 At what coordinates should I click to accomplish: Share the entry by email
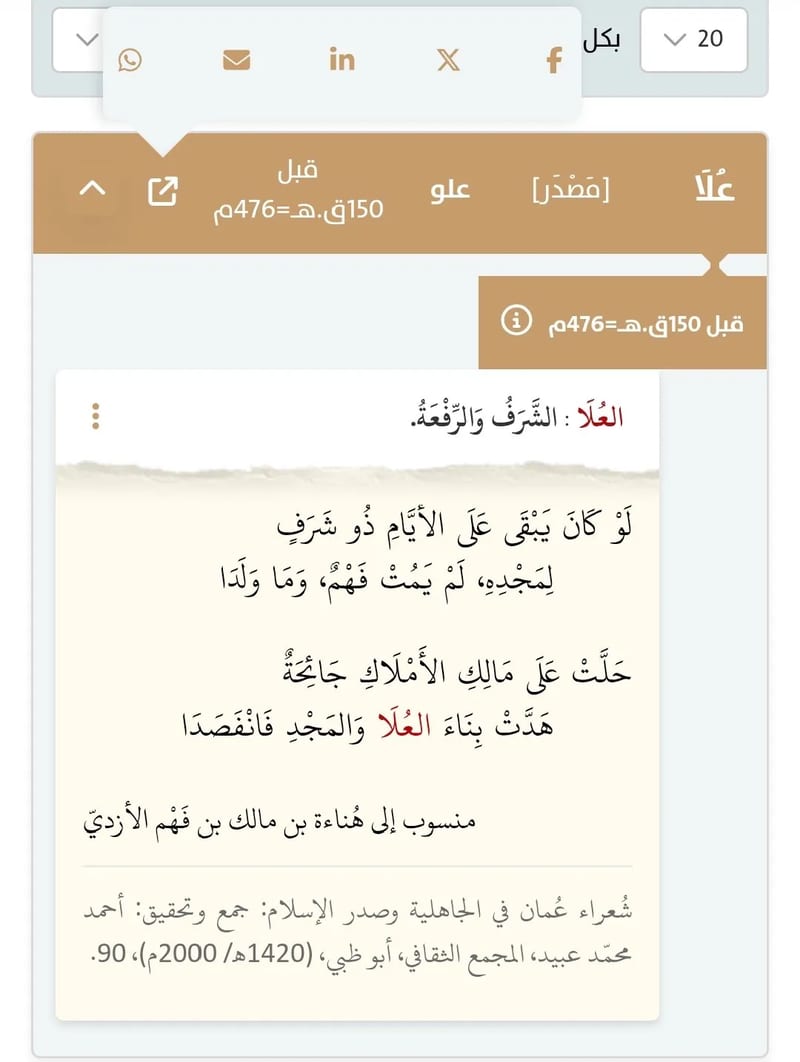click(236, 60)
